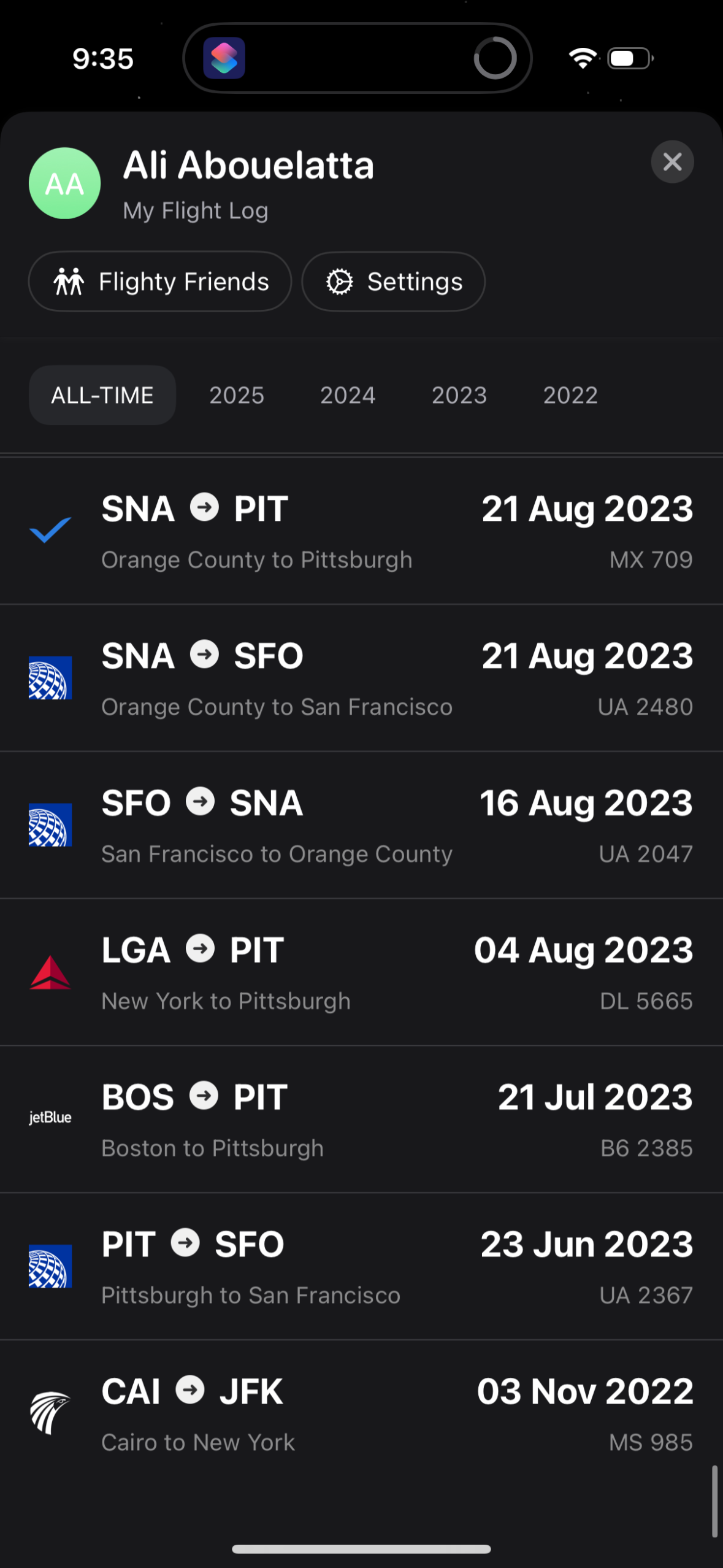Open the Ali Abouelatta profile avatar
Viewport: 723px width, 1568px height.
64,182
